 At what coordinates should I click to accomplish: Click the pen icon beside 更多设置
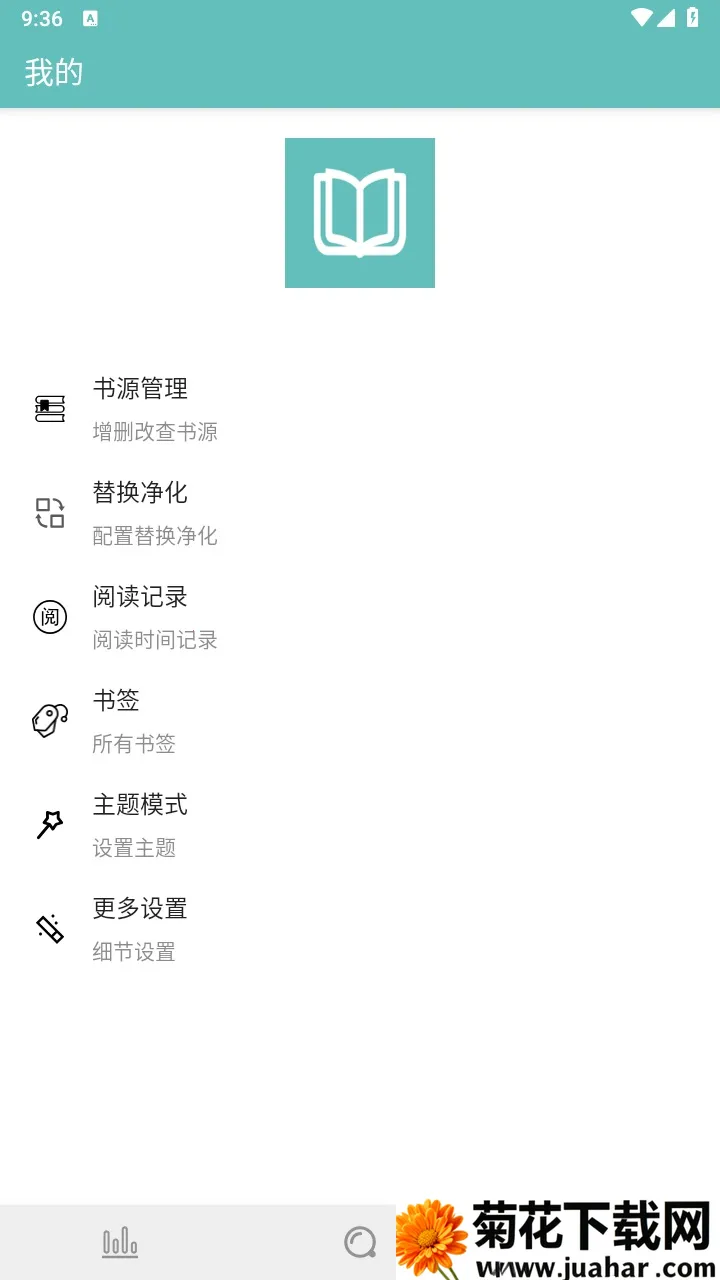click(x=49, y=928)
